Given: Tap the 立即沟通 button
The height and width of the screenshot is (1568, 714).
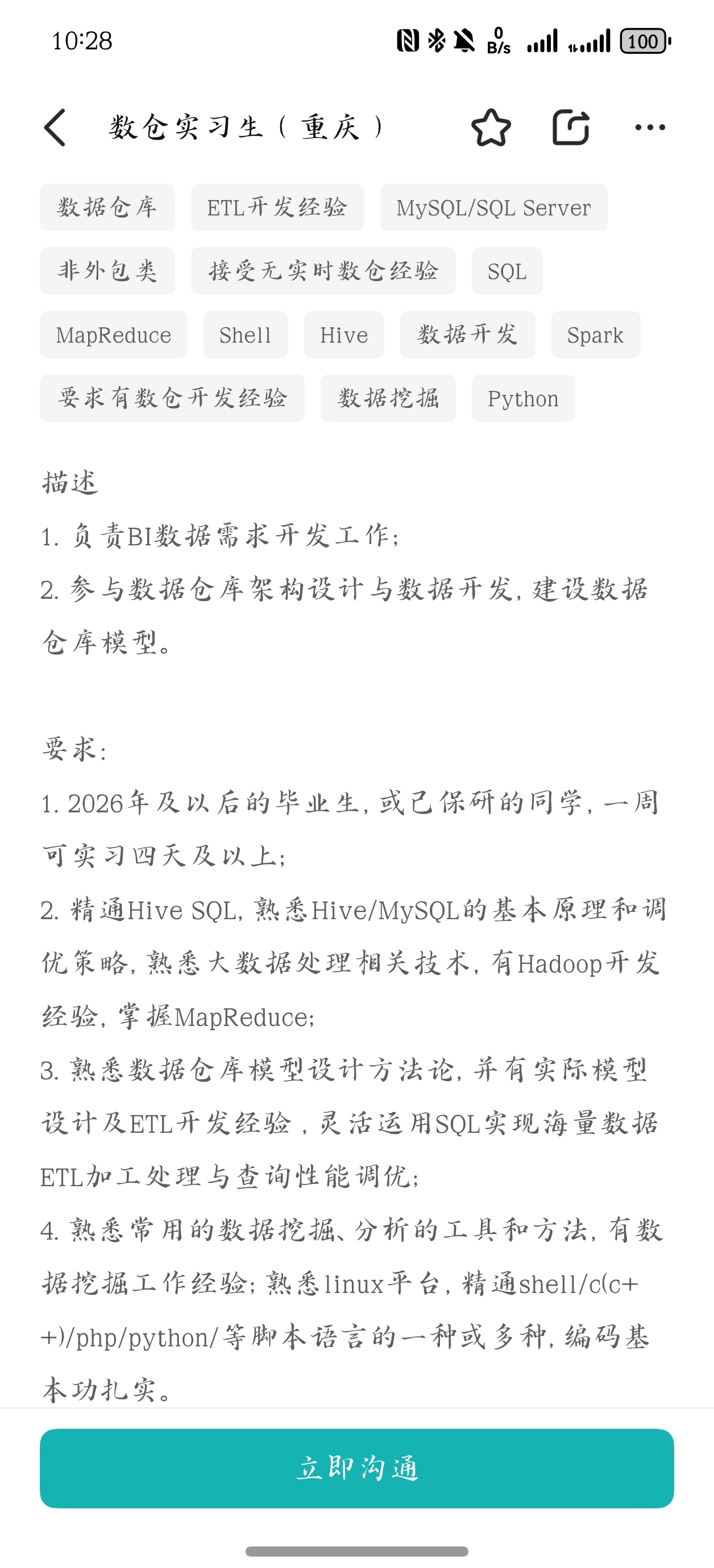Looking at the screenshot, I should point(357,1467).
